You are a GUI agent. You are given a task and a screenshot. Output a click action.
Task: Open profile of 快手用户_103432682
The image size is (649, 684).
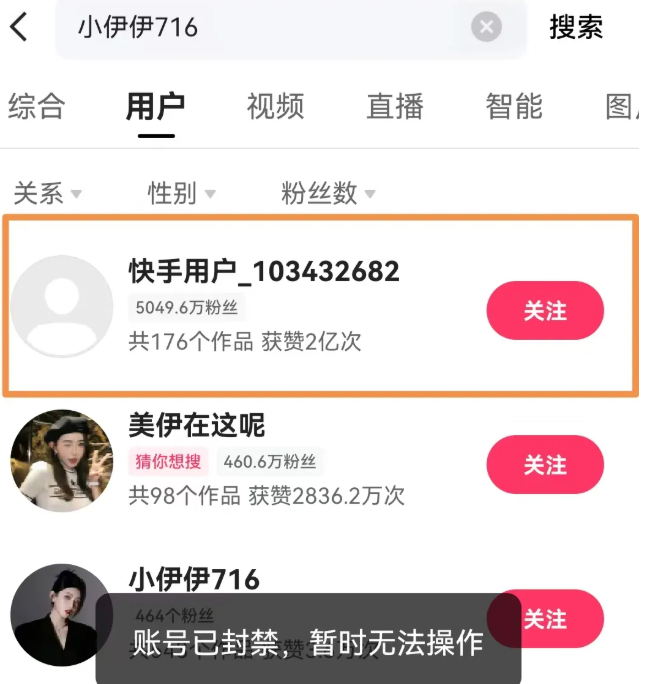[x=264, y=271]
